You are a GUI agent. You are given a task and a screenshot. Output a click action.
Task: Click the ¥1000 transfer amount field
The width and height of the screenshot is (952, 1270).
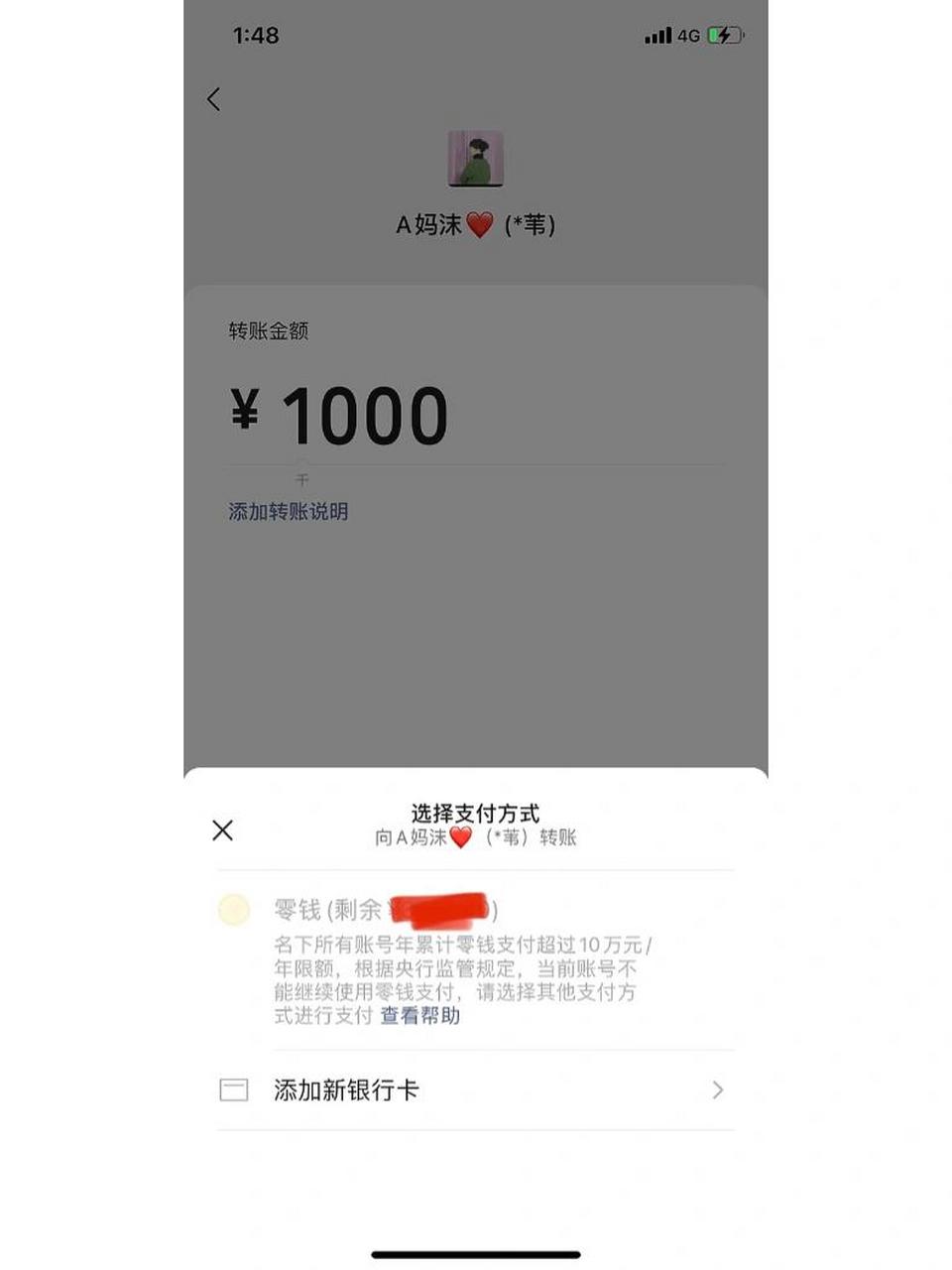click(342, 414)
